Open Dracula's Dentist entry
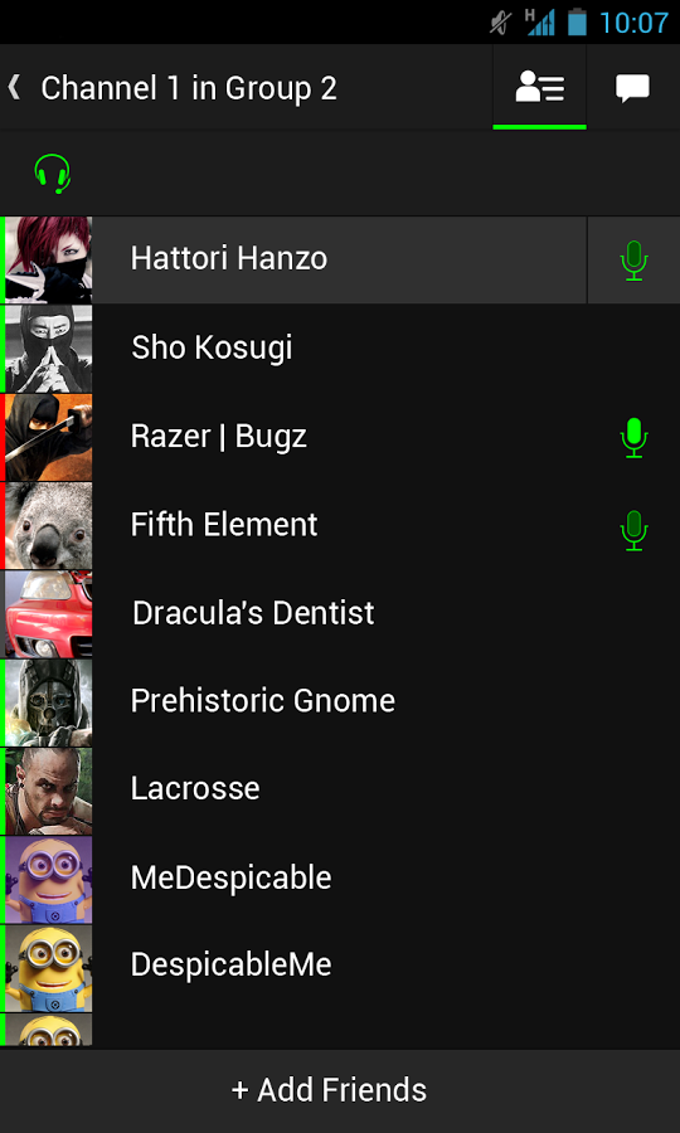680x1133 pixels. (300, 613)
